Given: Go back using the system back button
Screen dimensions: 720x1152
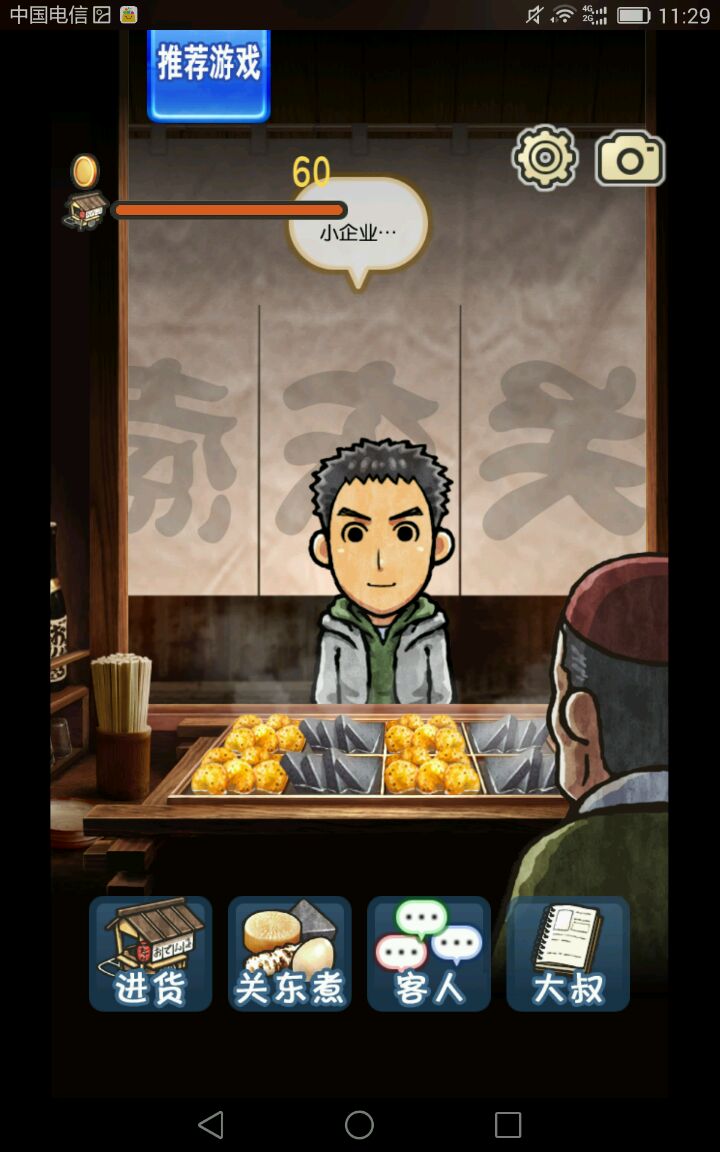Looking at the screenshot, I should point(211,1125).
